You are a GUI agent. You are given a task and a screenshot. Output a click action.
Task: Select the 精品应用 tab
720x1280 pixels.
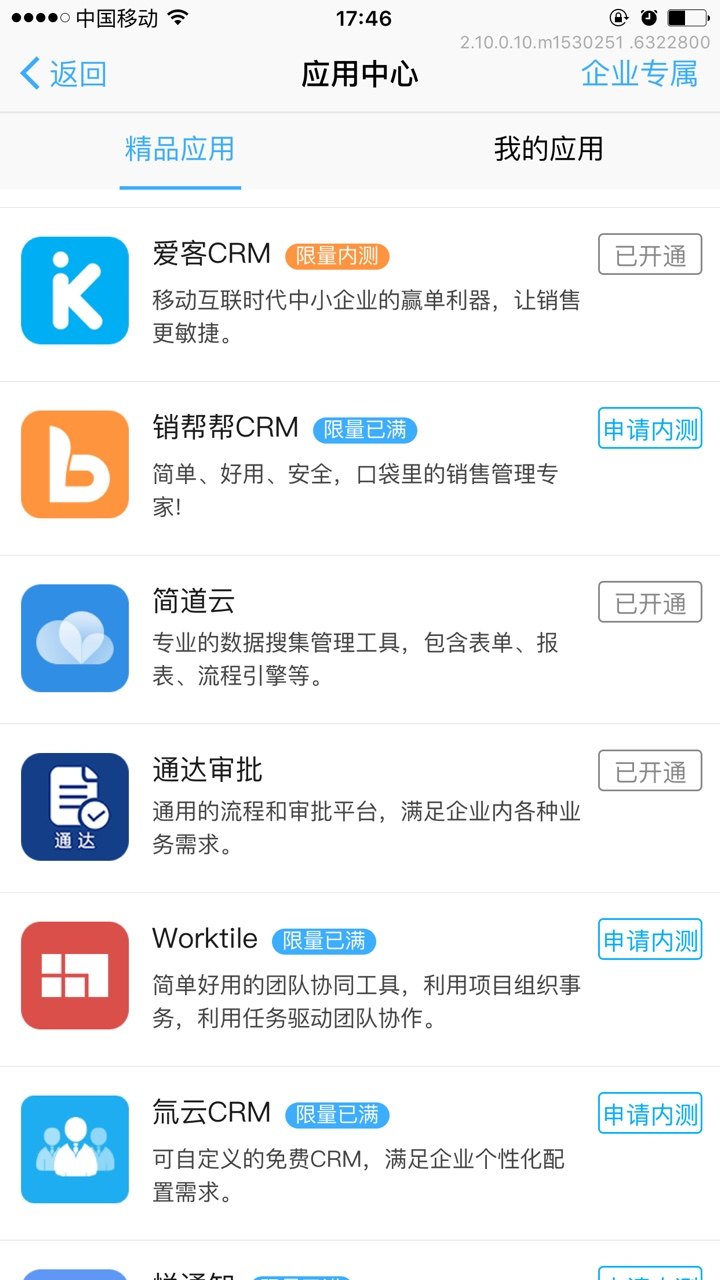pyautogui.click(x=180, y=149)
